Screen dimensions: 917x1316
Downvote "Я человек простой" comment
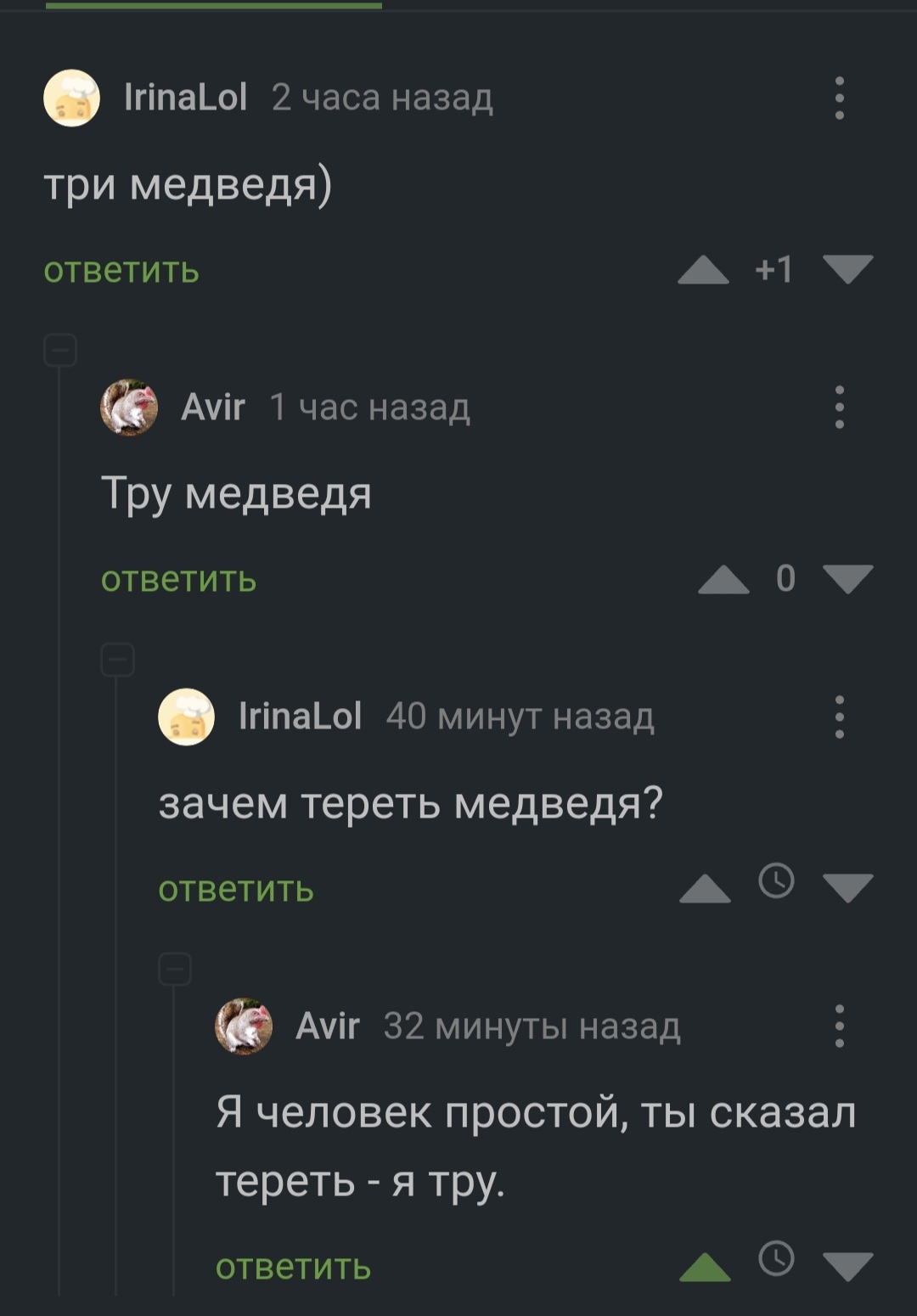[847, 1268]
